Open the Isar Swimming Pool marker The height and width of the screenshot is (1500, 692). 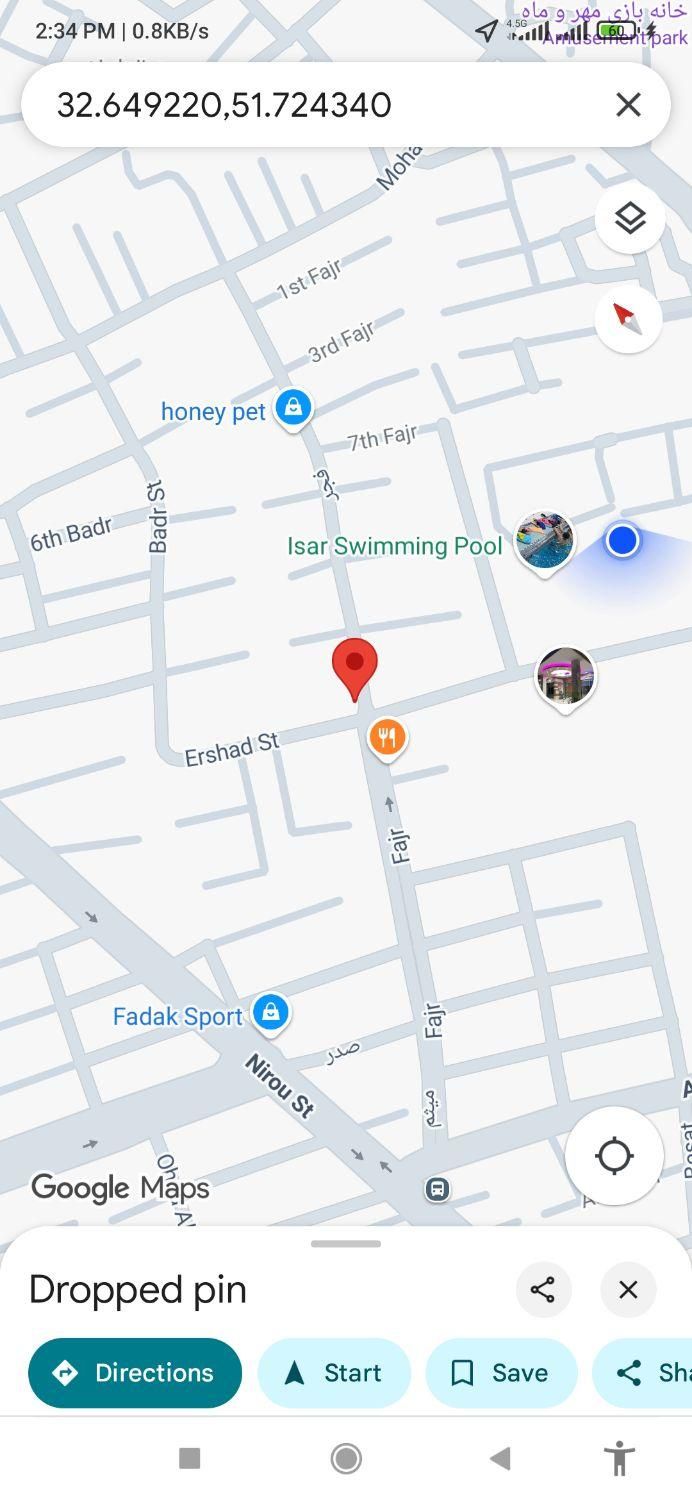[x=544, y=541]
